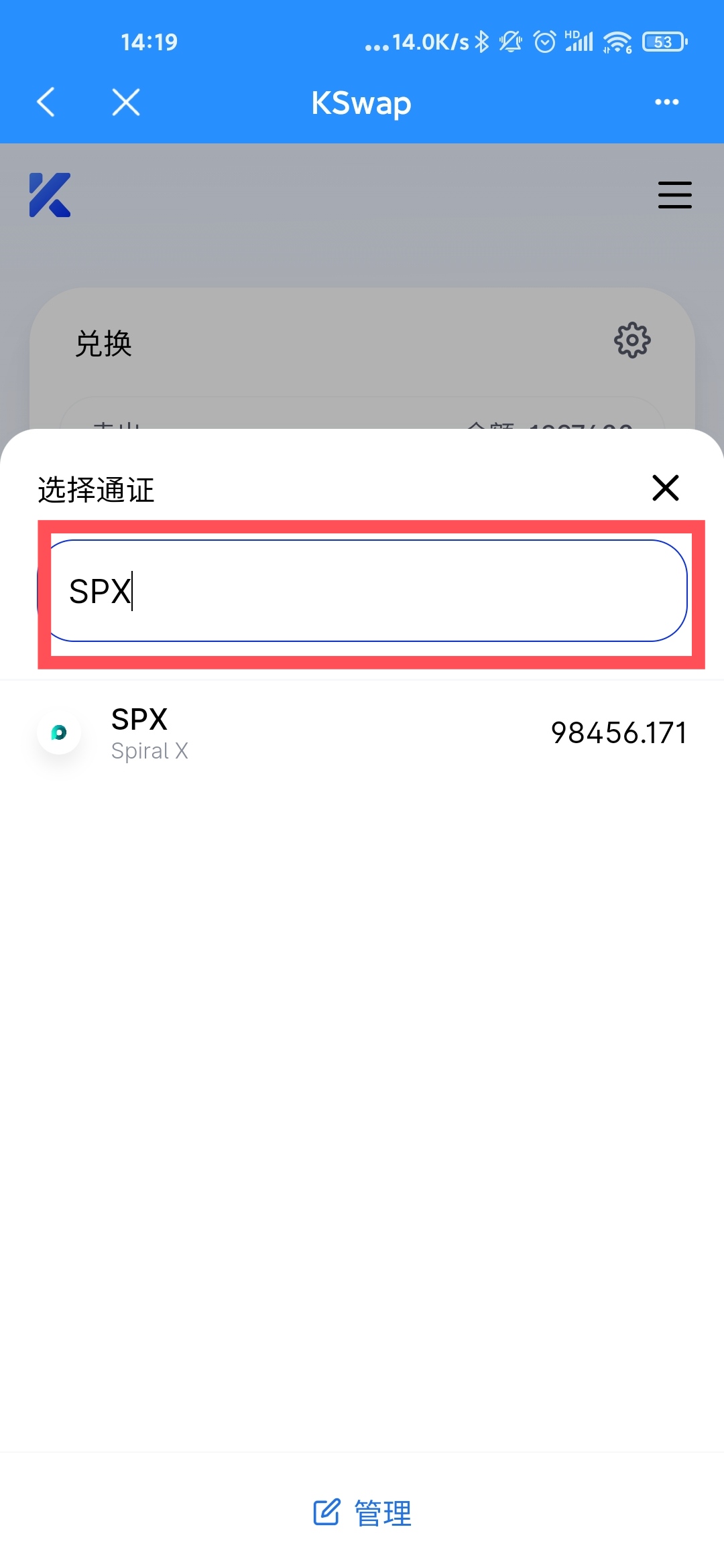The image size is (724, 1568).
Task: Open the three-dot overflow menu
Action: pyautogui.click(x=666, y=103)
